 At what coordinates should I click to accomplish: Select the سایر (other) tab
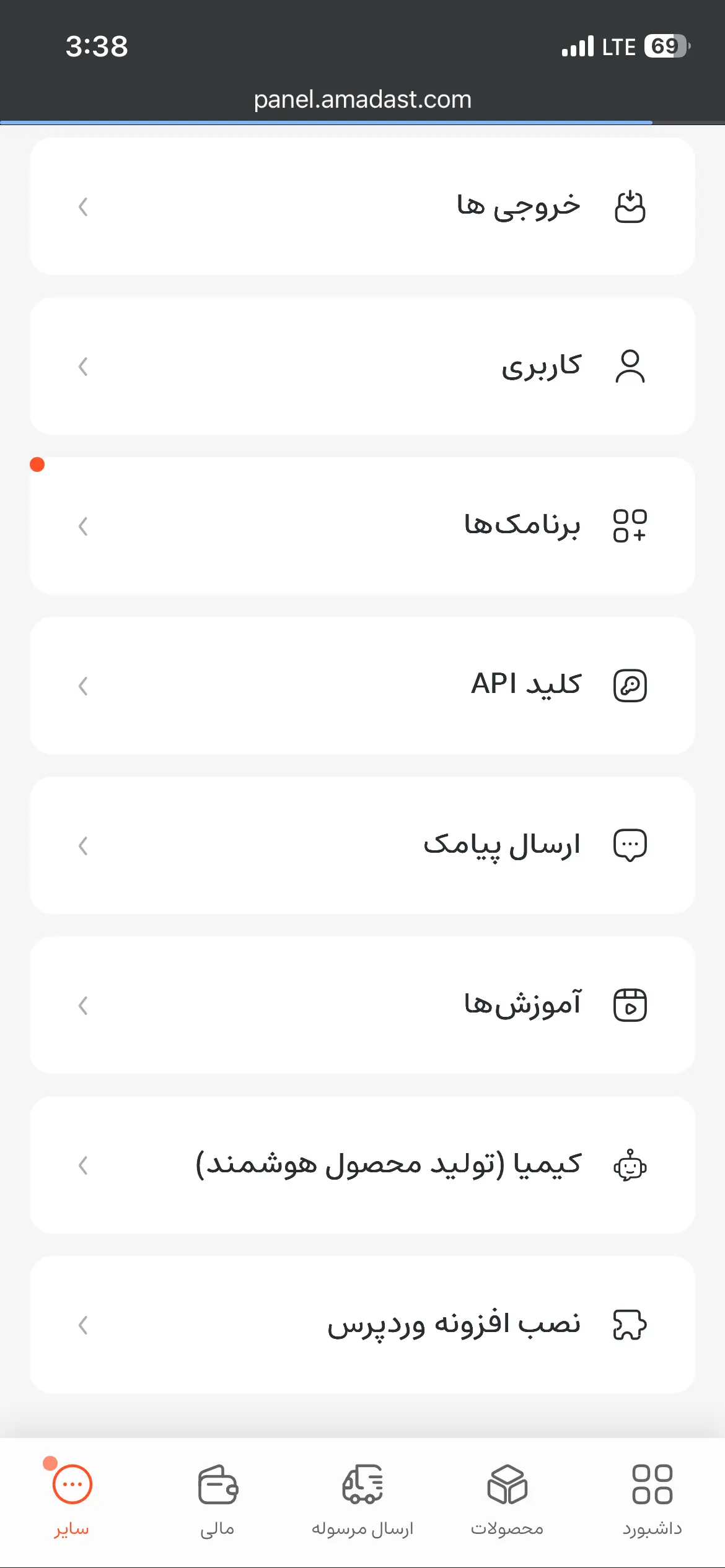pyautogui.click(x=72, y=1499)
